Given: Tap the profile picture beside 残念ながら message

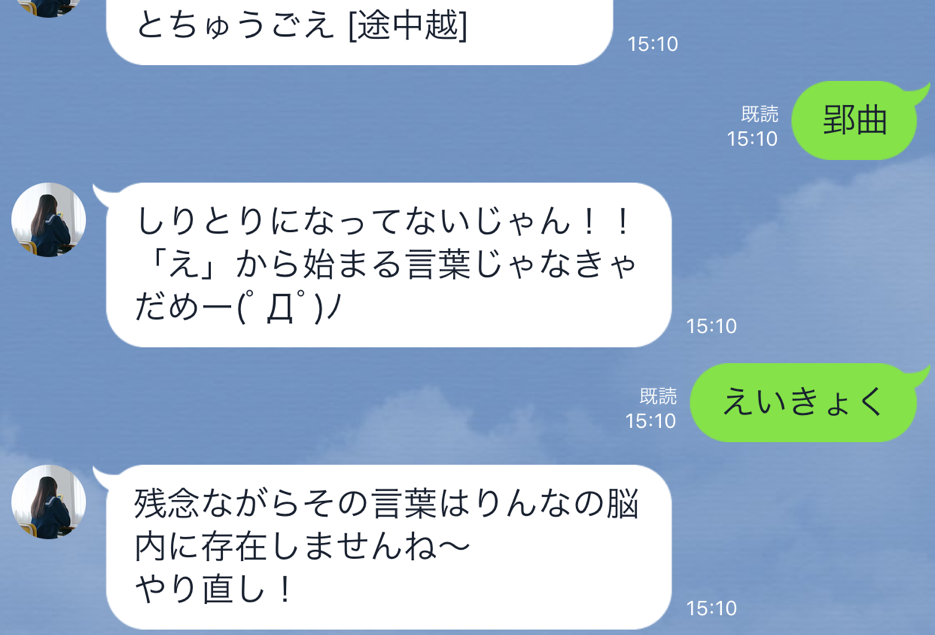Looking at the screenshot, I should coord(48,502).
